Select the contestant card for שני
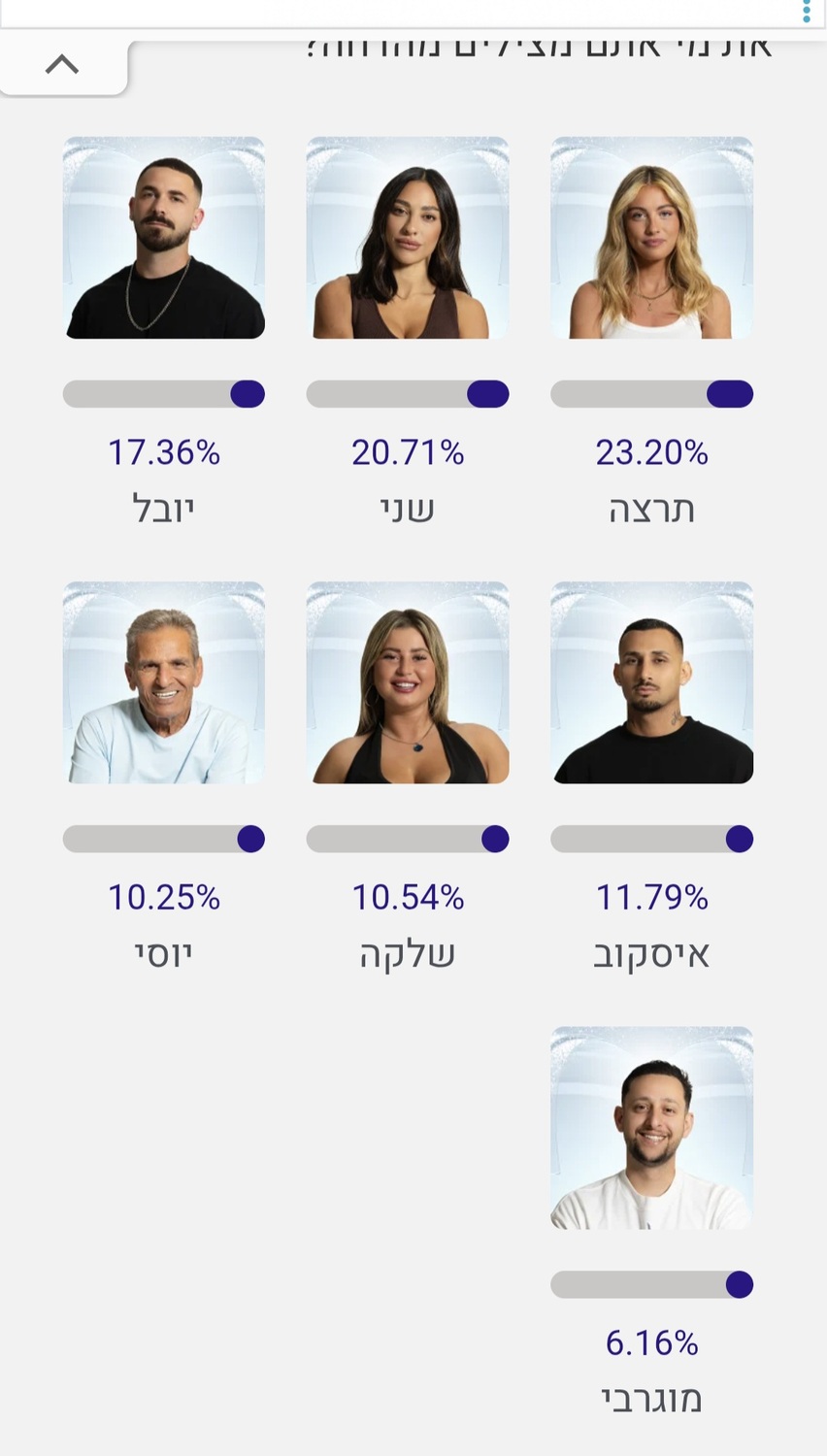This screenshot has height=1456, width=827. pos(408,238)
